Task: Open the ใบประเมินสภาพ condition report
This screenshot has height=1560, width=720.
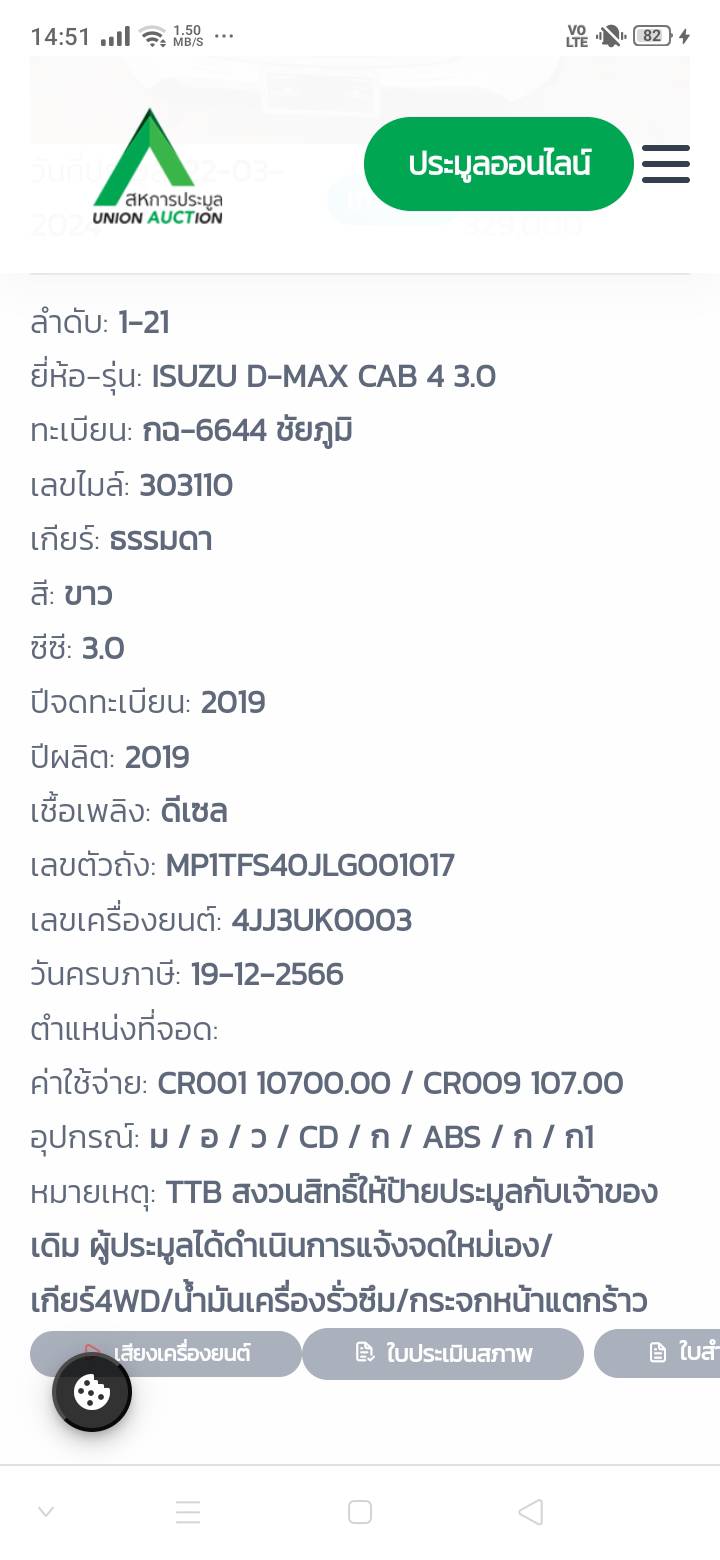Action: [x=443, y=1353]
